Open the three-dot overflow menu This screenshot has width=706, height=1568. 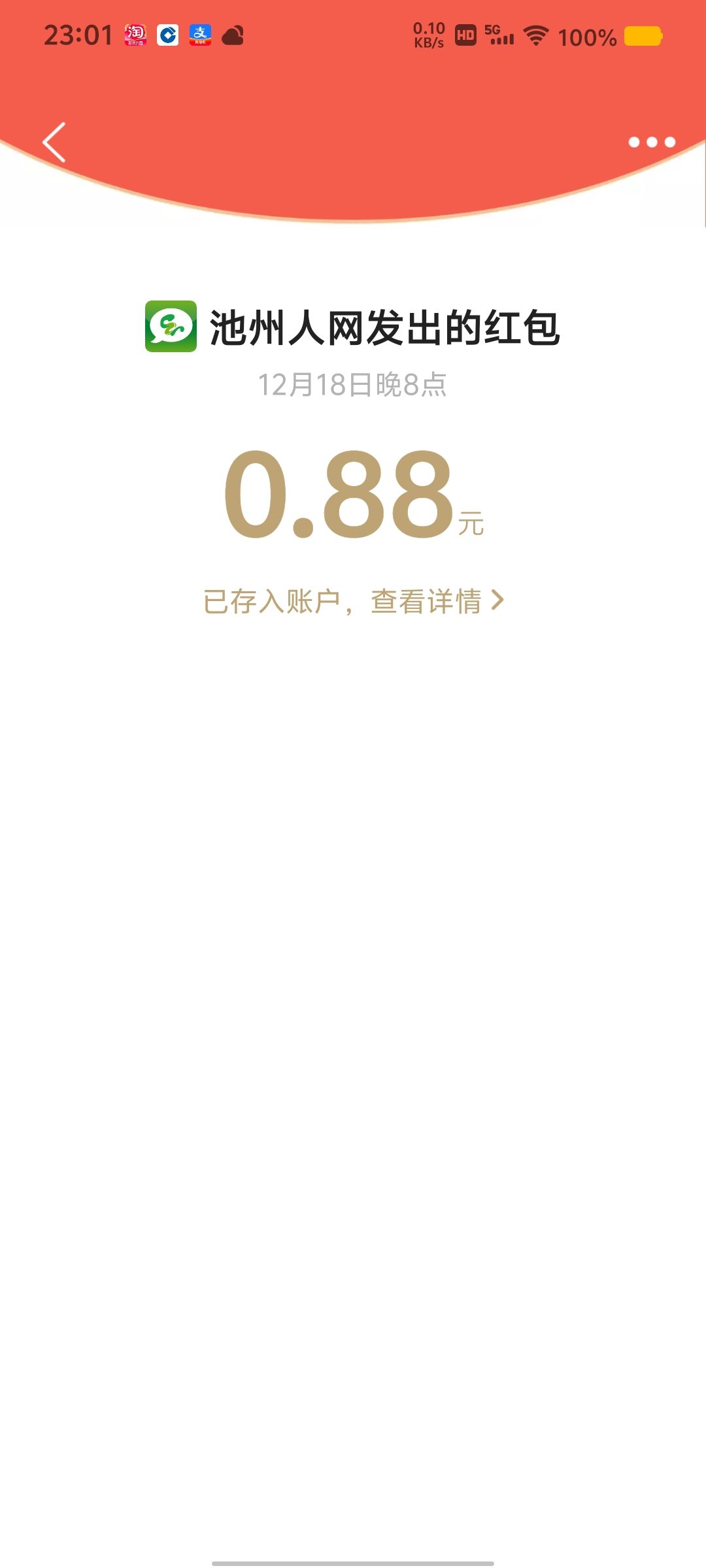point(651,142)
